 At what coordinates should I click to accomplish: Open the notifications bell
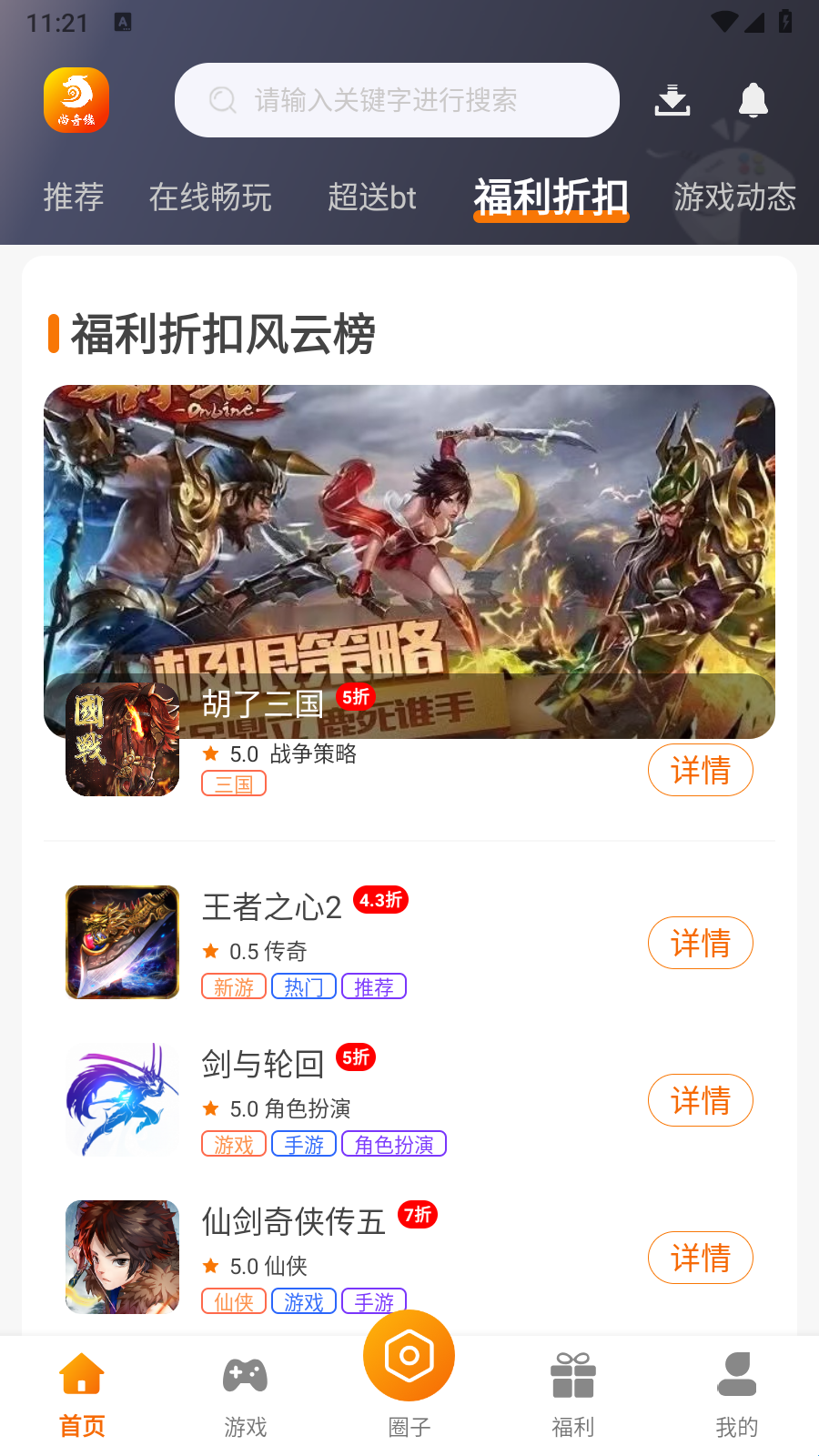[753, 100]
